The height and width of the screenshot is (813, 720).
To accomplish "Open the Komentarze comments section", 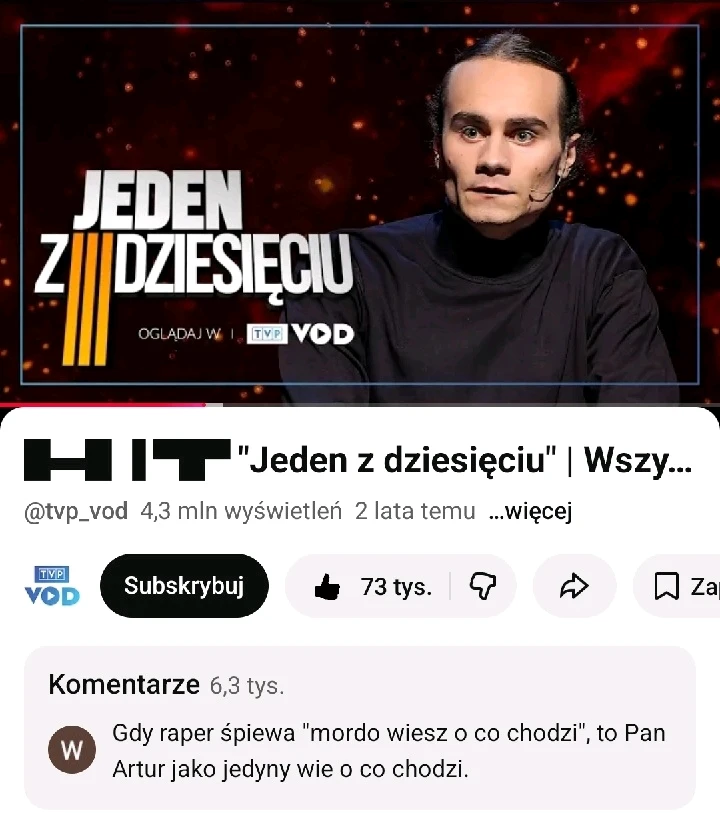I will coord(360,727).
